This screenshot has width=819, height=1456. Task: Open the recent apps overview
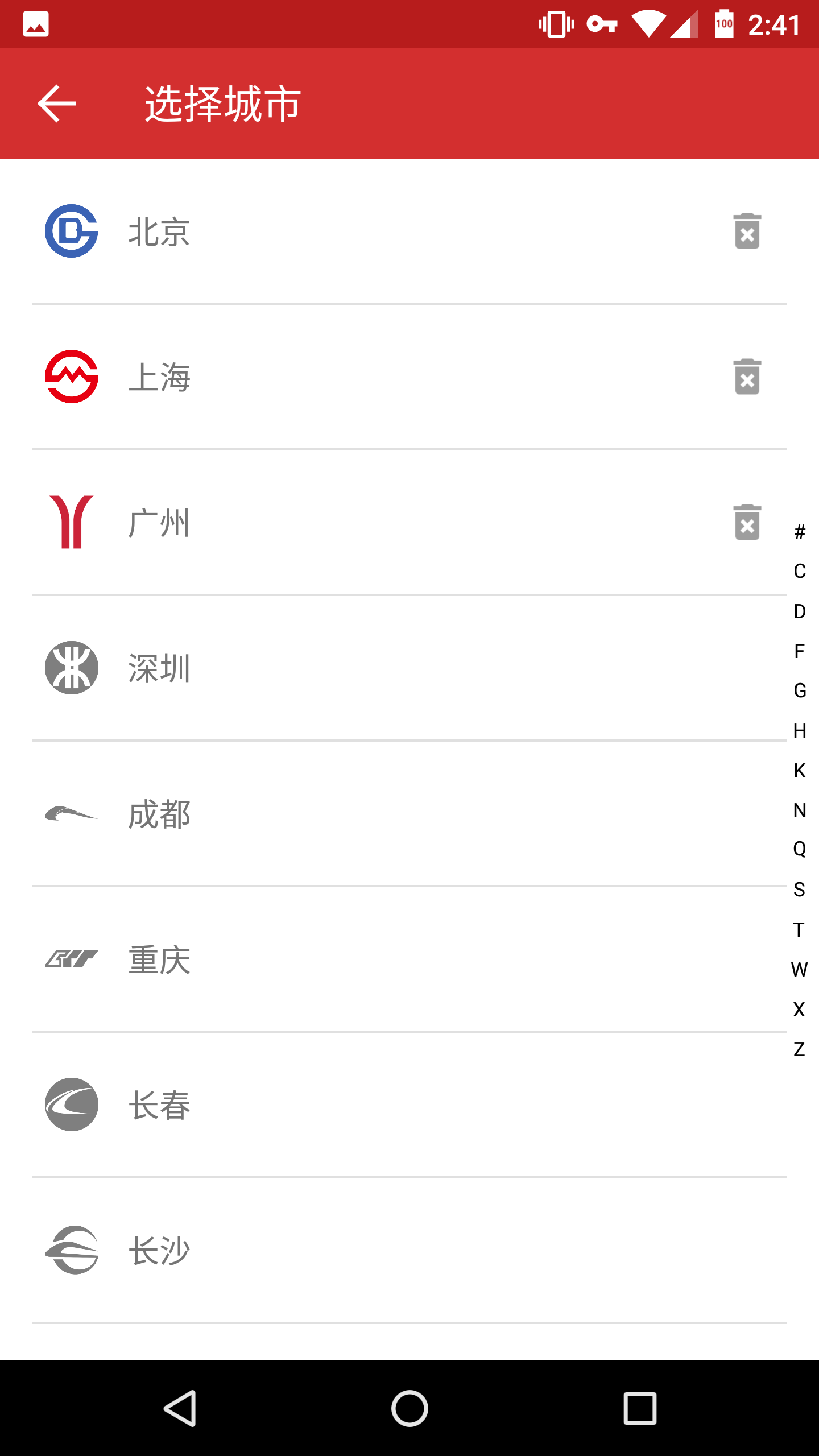(x=640, y=1408)
